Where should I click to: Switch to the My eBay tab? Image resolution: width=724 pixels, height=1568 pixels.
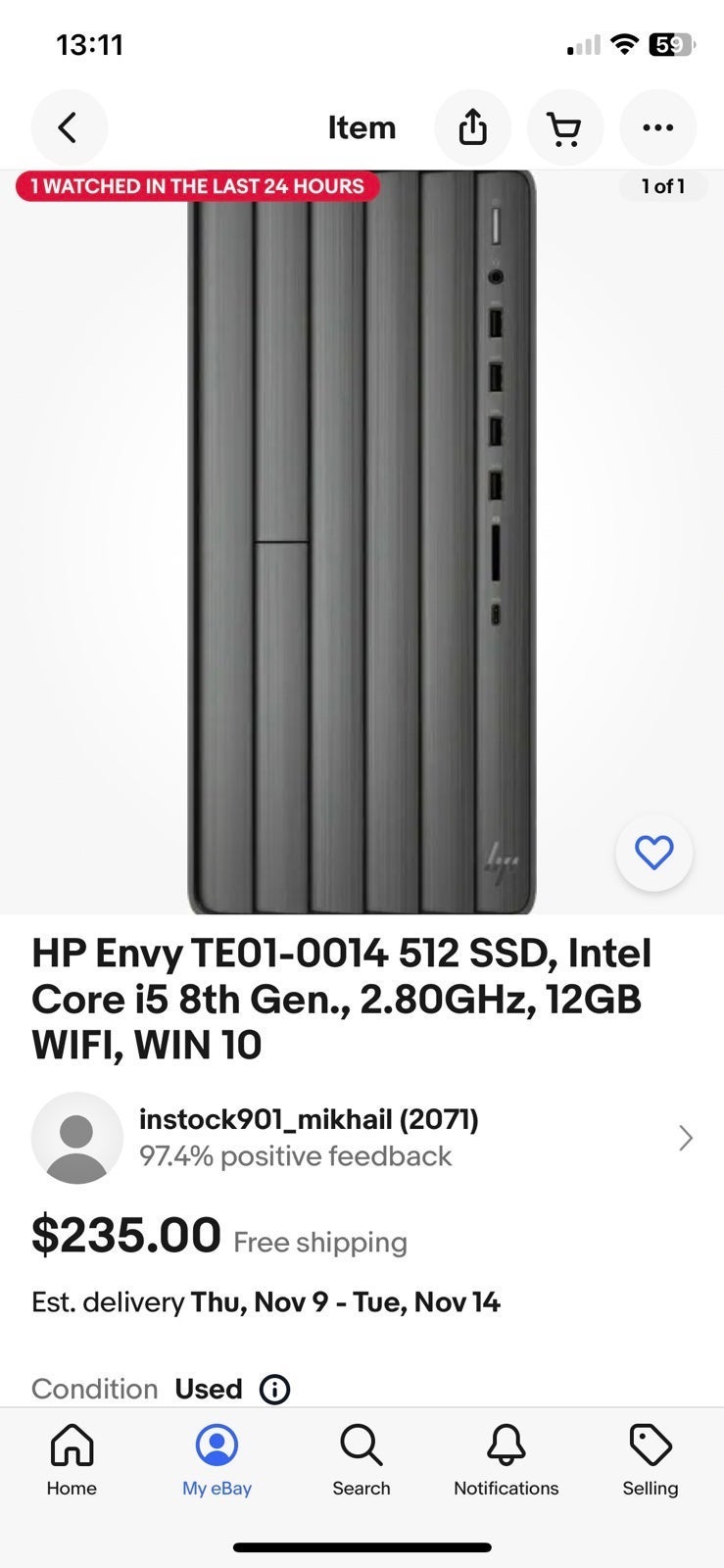217,1460
